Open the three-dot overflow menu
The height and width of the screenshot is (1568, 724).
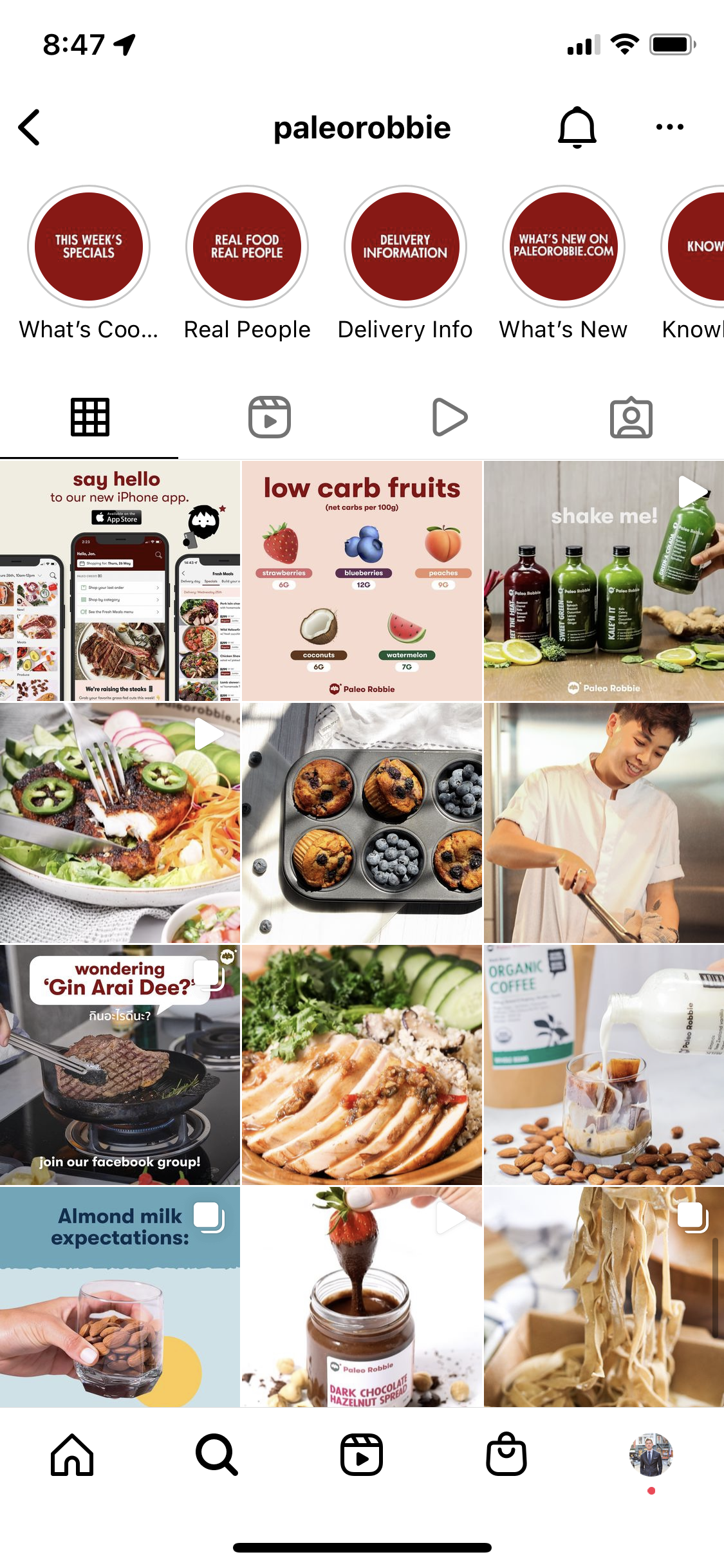click(x=669, y=127)
